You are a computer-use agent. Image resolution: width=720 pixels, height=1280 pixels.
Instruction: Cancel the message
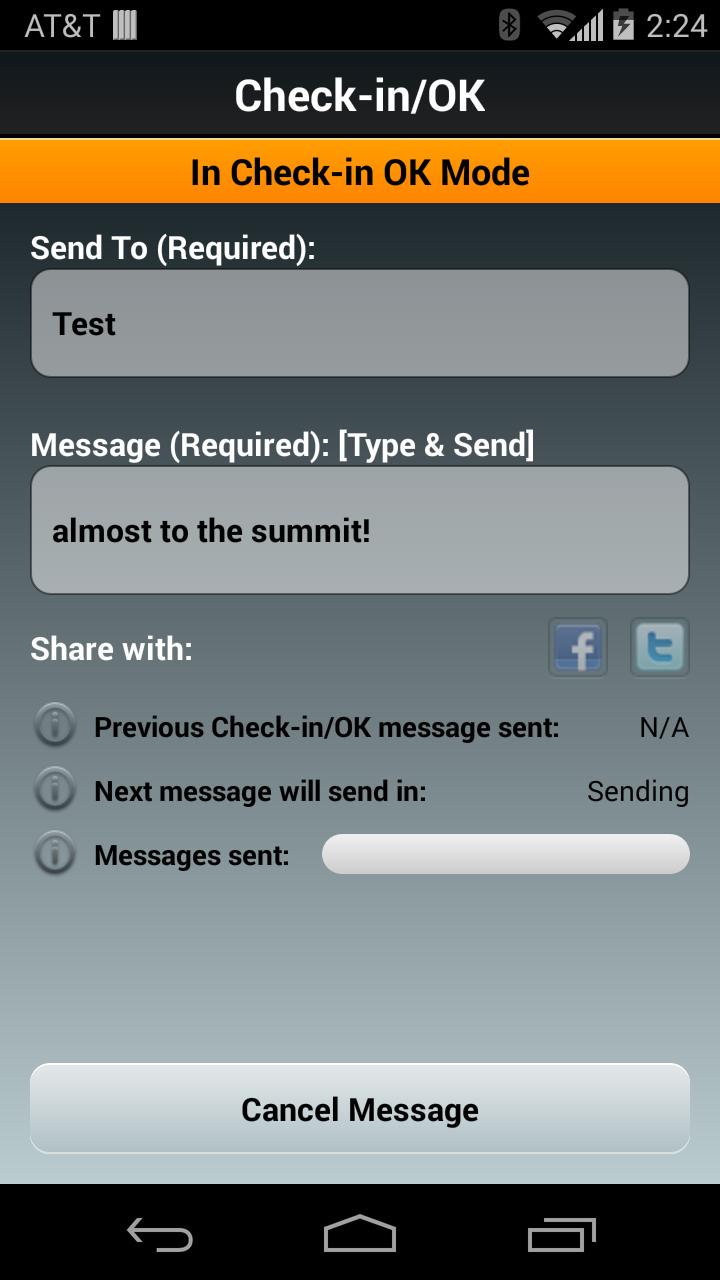(x=360, y=1109)
